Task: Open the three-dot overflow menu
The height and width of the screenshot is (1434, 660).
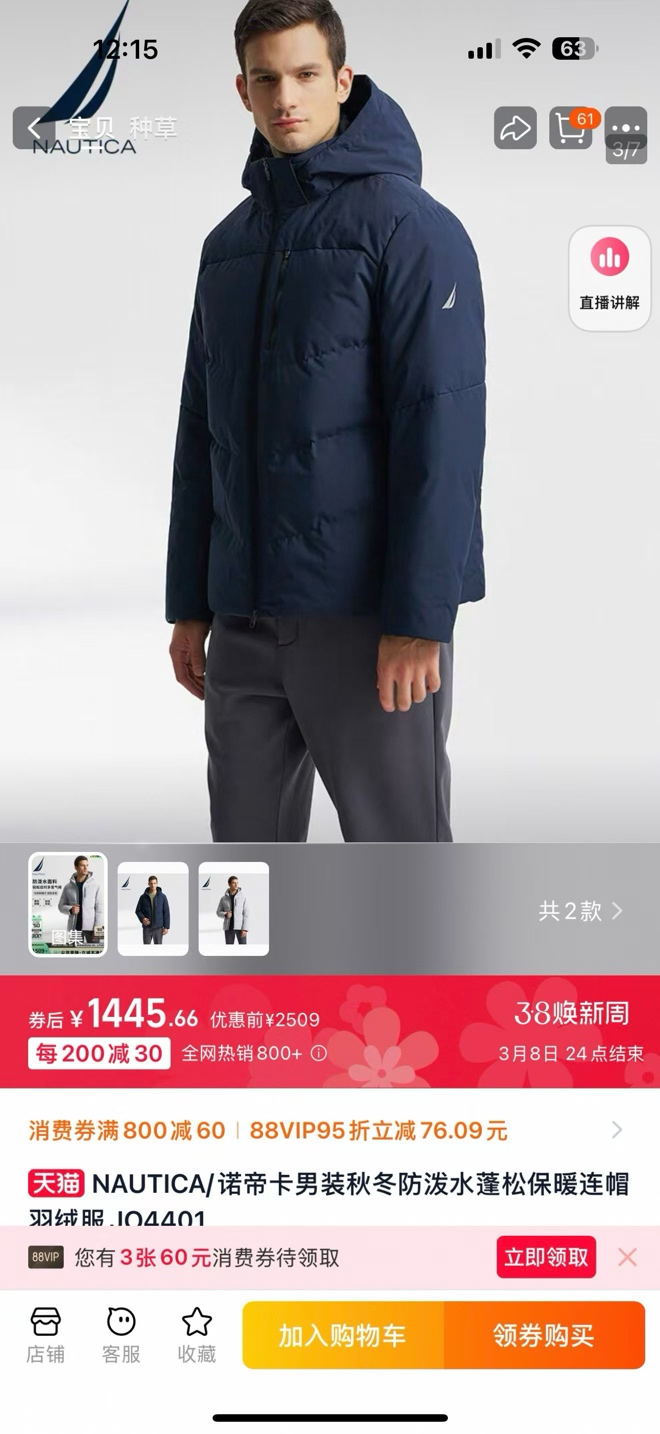Action: (x=626, y=128)
